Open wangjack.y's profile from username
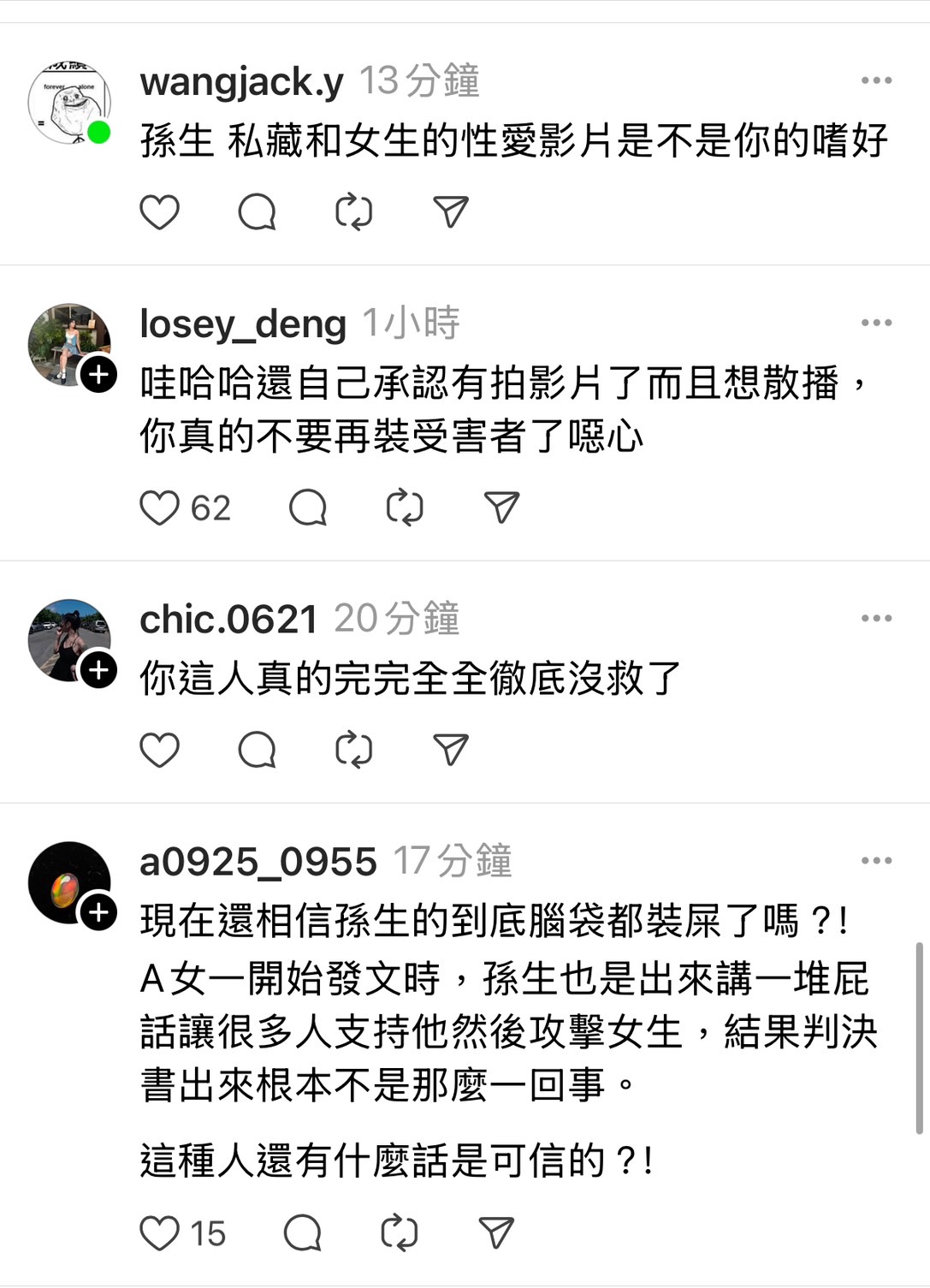This screenshot has width=930, height=1288. pyautogui.click(x=241, y=82)
